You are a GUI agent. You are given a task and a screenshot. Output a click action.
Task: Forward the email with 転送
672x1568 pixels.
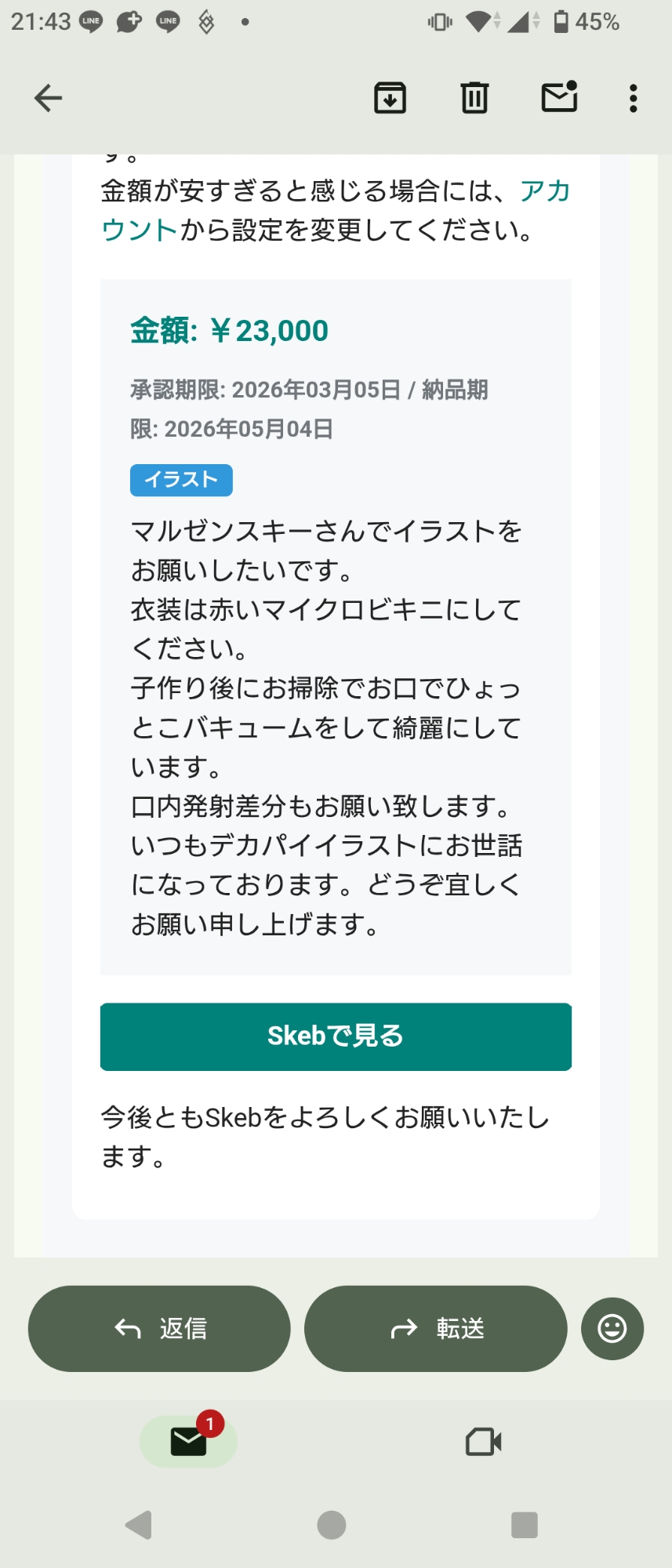[435, 1328]
